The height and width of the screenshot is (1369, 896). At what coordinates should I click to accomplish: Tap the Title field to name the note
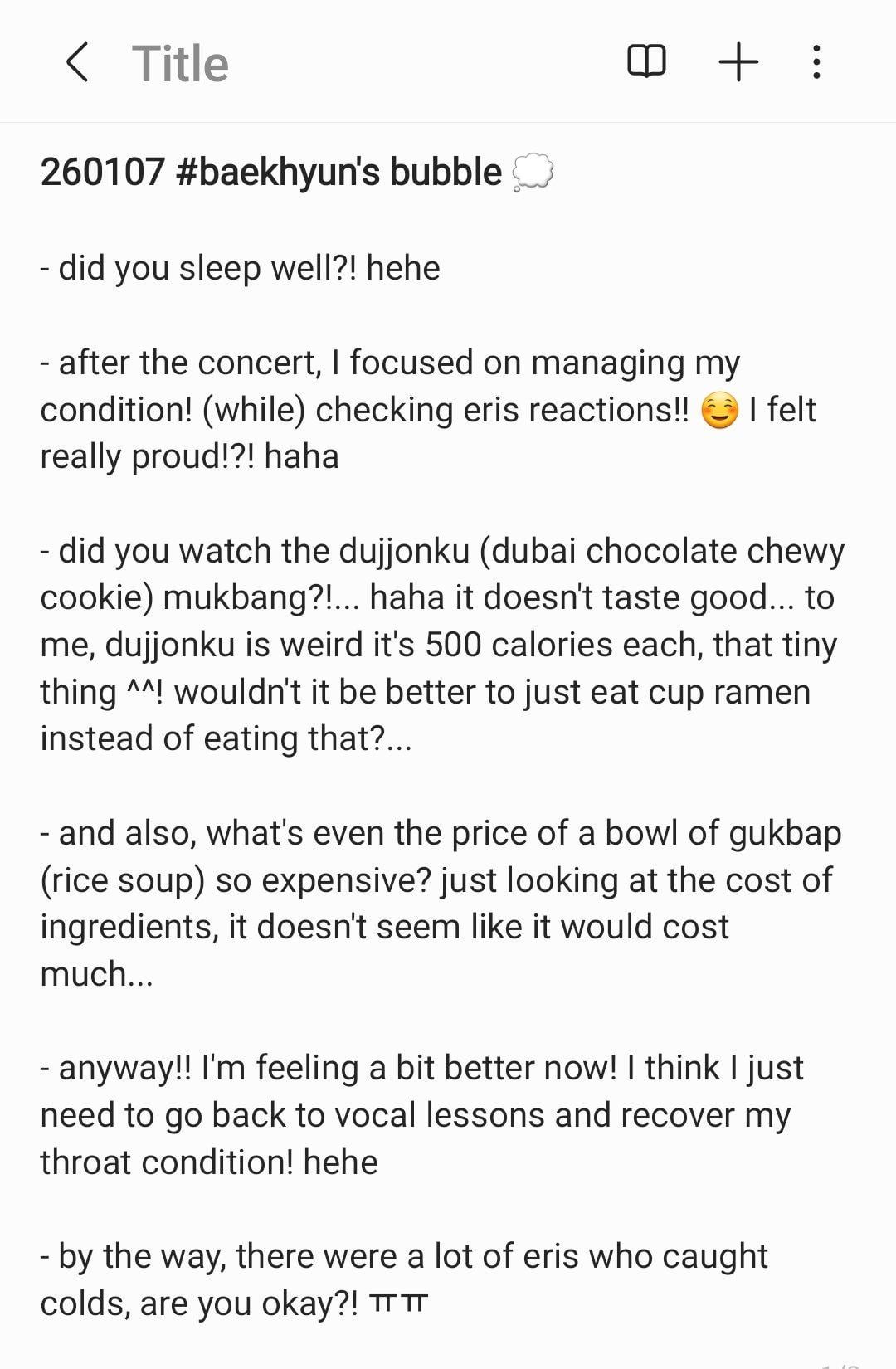click(180, 64)
